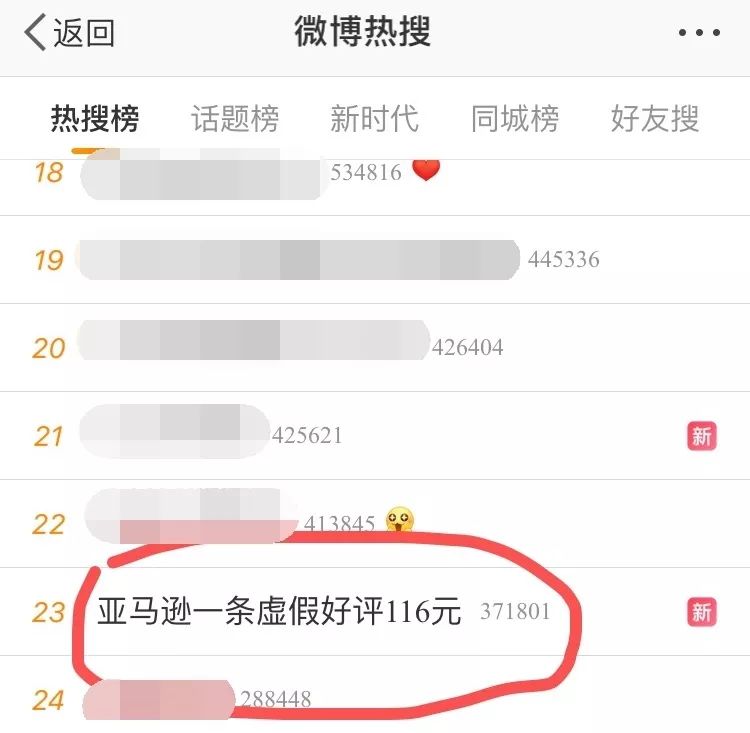Open hot search entry ranked 20
This screenshot has height=733, width=750.
(253, 348)
